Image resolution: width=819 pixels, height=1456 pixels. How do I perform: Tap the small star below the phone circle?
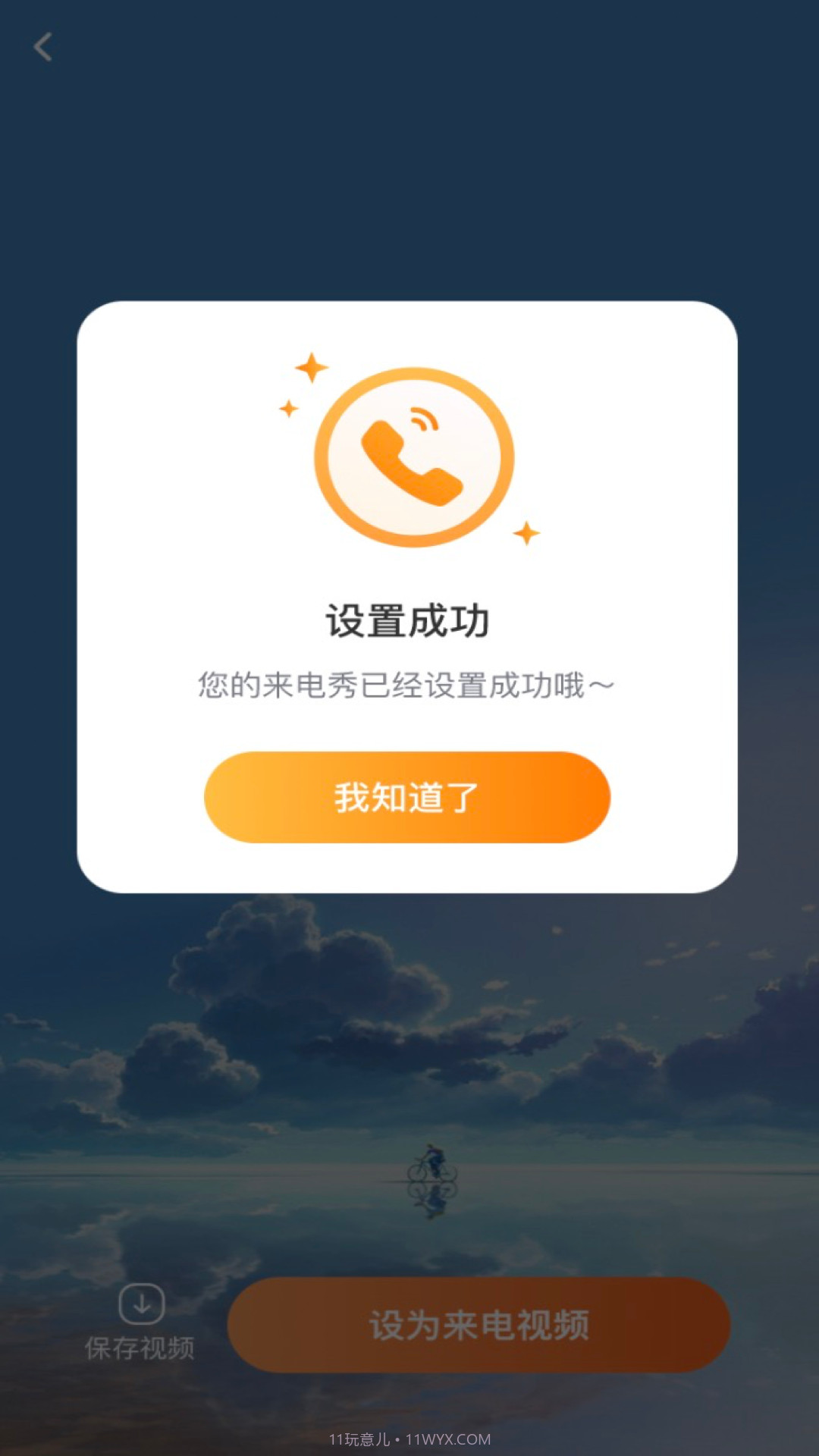tap(525, 533)
